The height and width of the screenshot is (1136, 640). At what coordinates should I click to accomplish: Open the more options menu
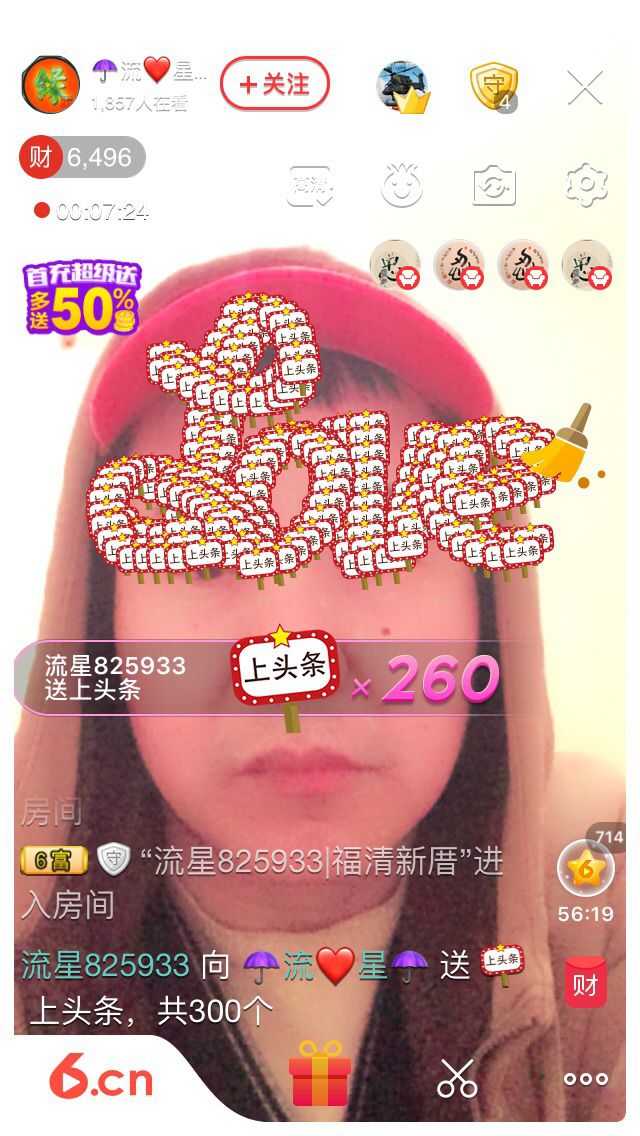(x=586, y=1078)
